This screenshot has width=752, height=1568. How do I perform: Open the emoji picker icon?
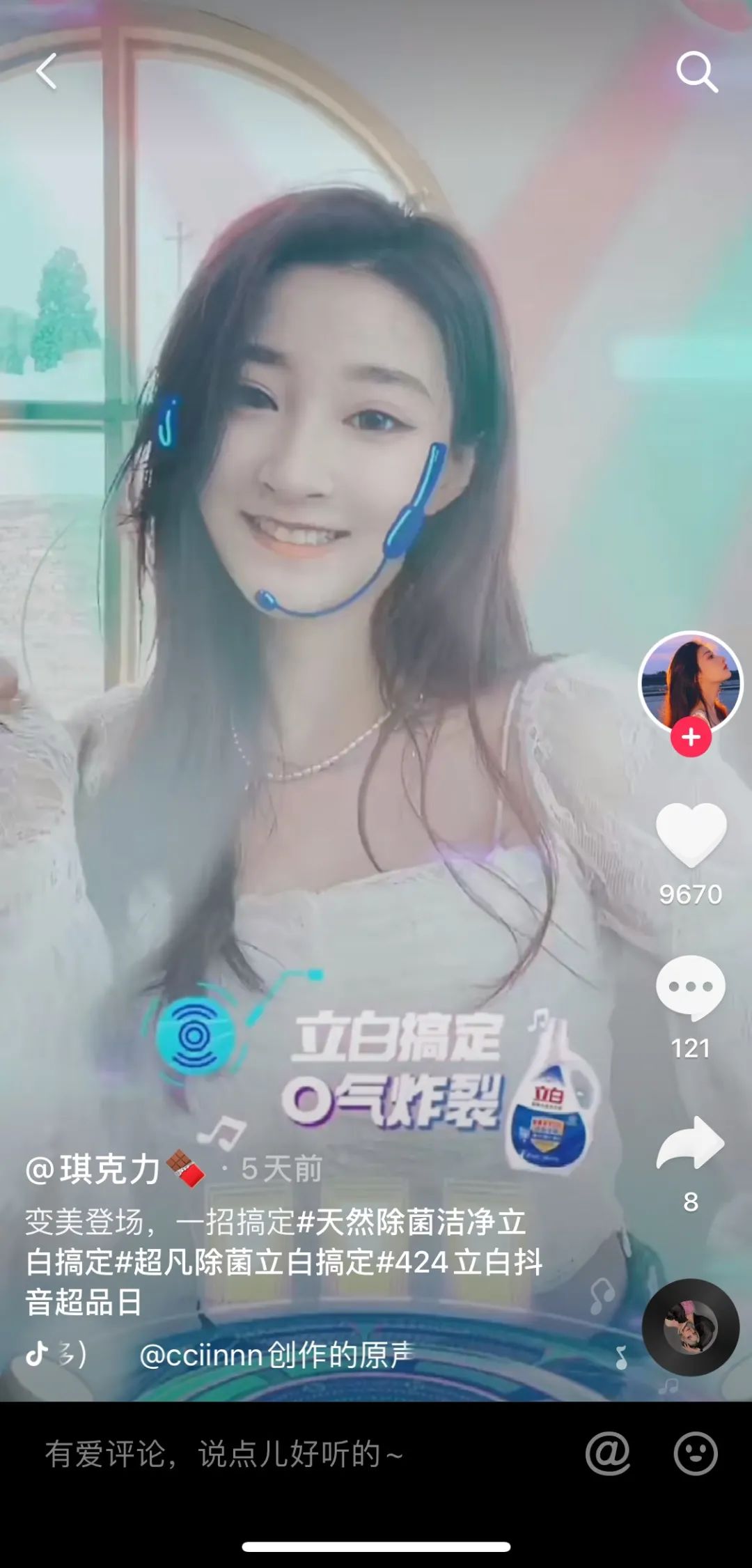(x=695, y=1454)
